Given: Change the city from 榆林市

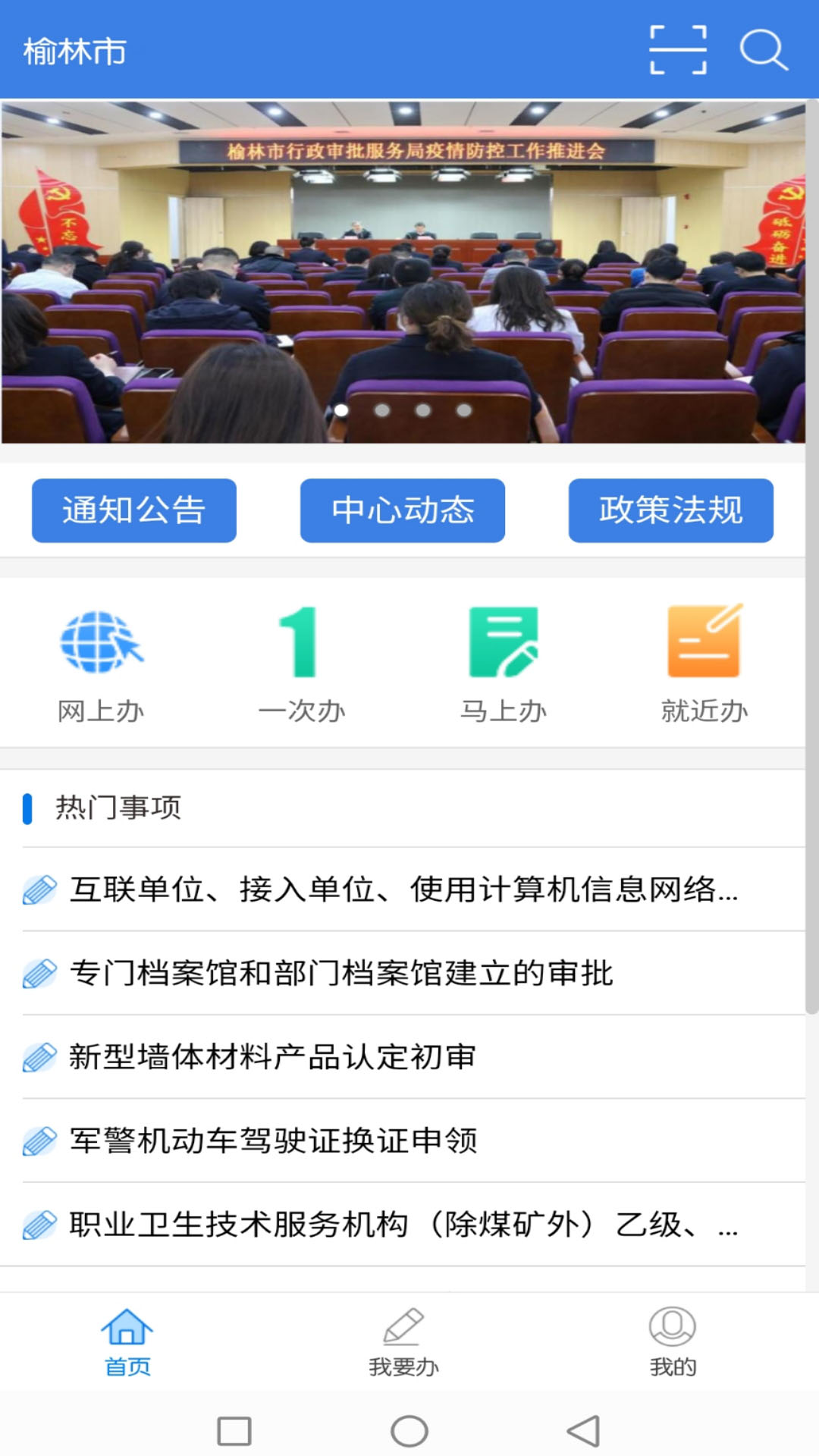Looking at the screenshot, I should (75, 52).
